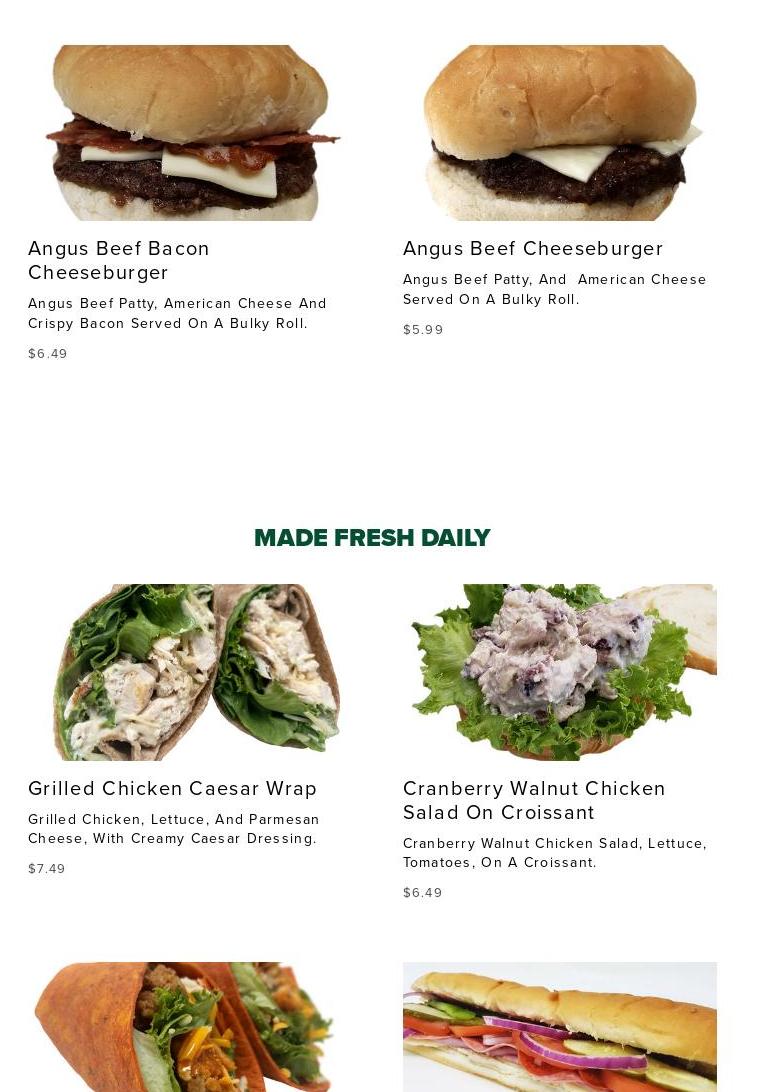Open the sub sandwich photo
Image resolution: width=765 pixels, height=1092 pixels.
[x=559, y=1027]
